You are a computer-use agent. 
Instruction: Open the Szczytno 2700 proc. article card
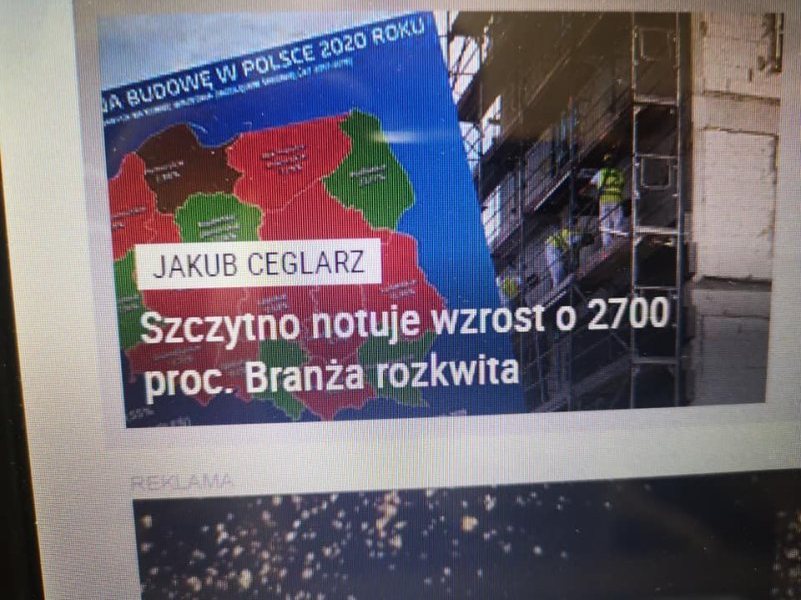[x=405, y=345]
